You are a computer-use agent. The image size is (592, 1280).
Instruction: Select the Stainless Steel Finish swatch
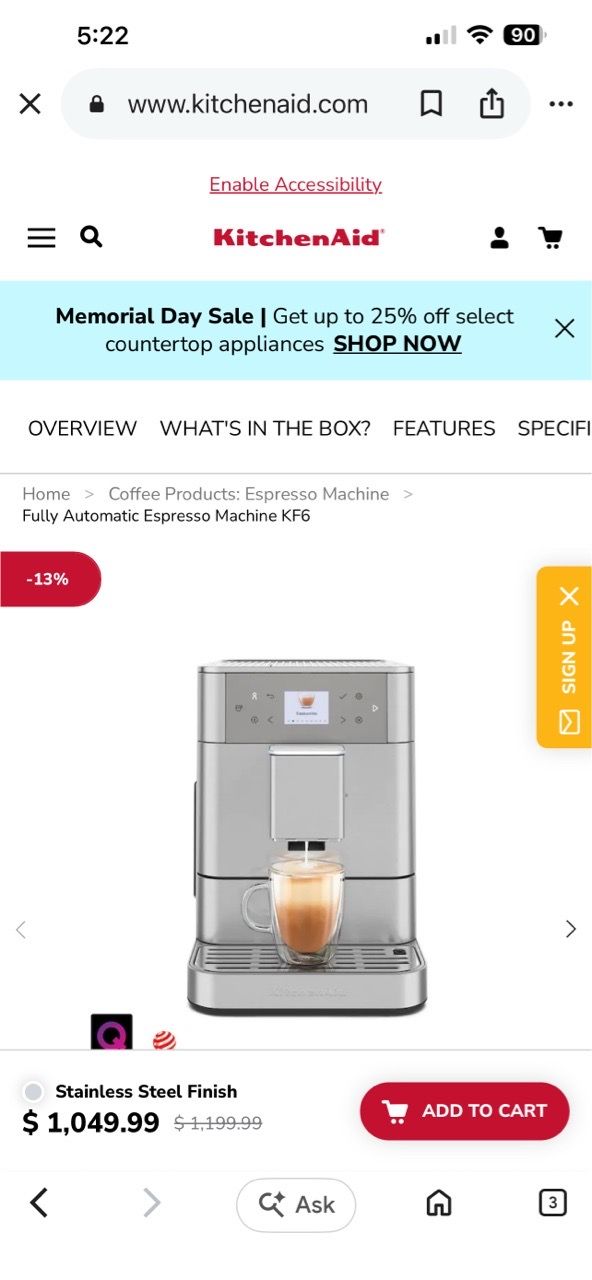tap(33, 1092)
